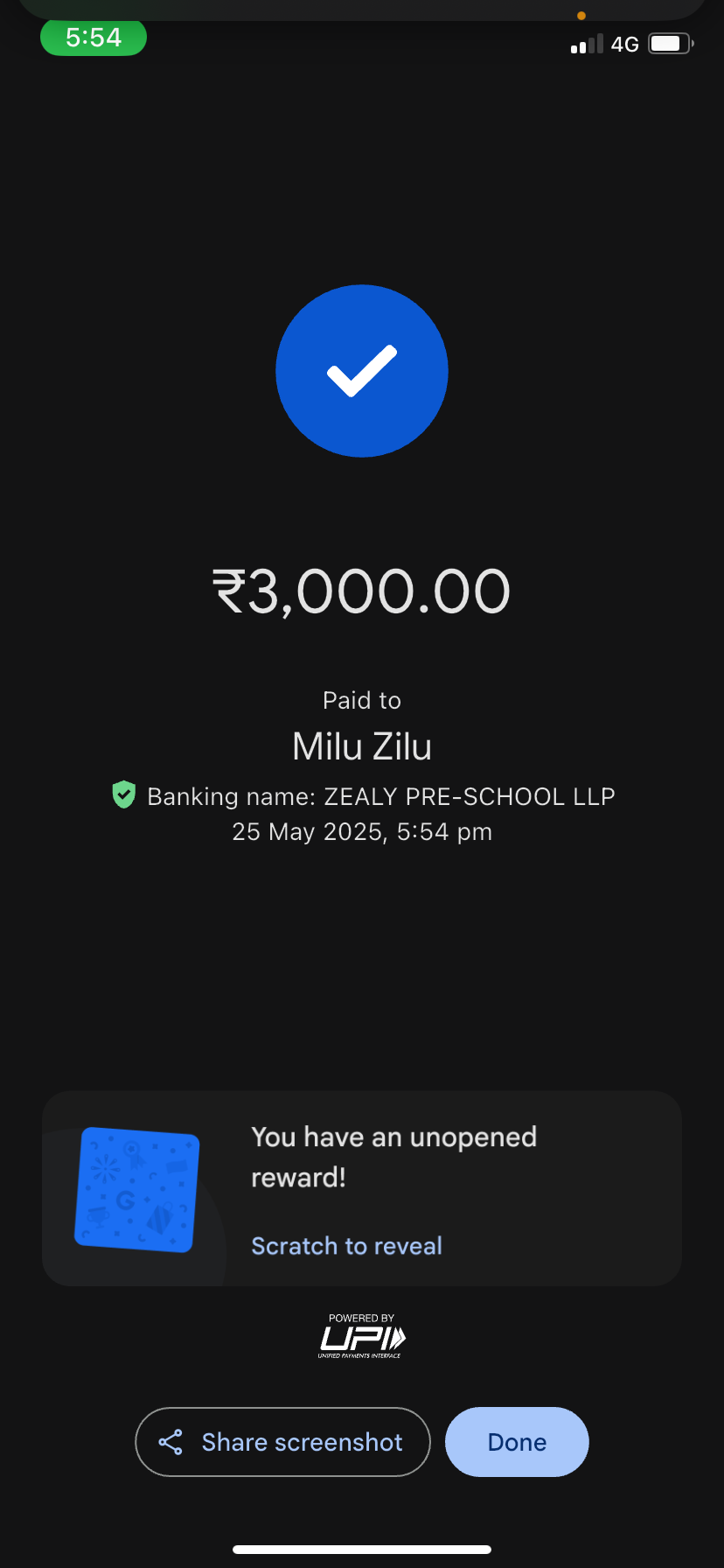The width and height of the screenshot is (724, 1568).
Task: Open the unopened reward scratch card
Action: pyautogui.click(x=137, y=1189)
